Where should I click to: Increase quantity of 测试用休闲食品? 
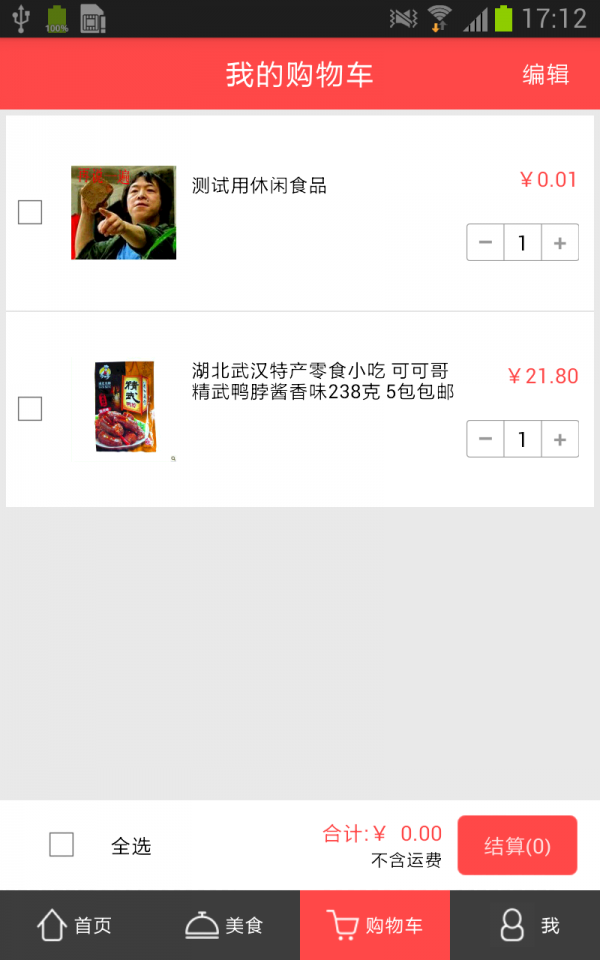pos(560,243)
